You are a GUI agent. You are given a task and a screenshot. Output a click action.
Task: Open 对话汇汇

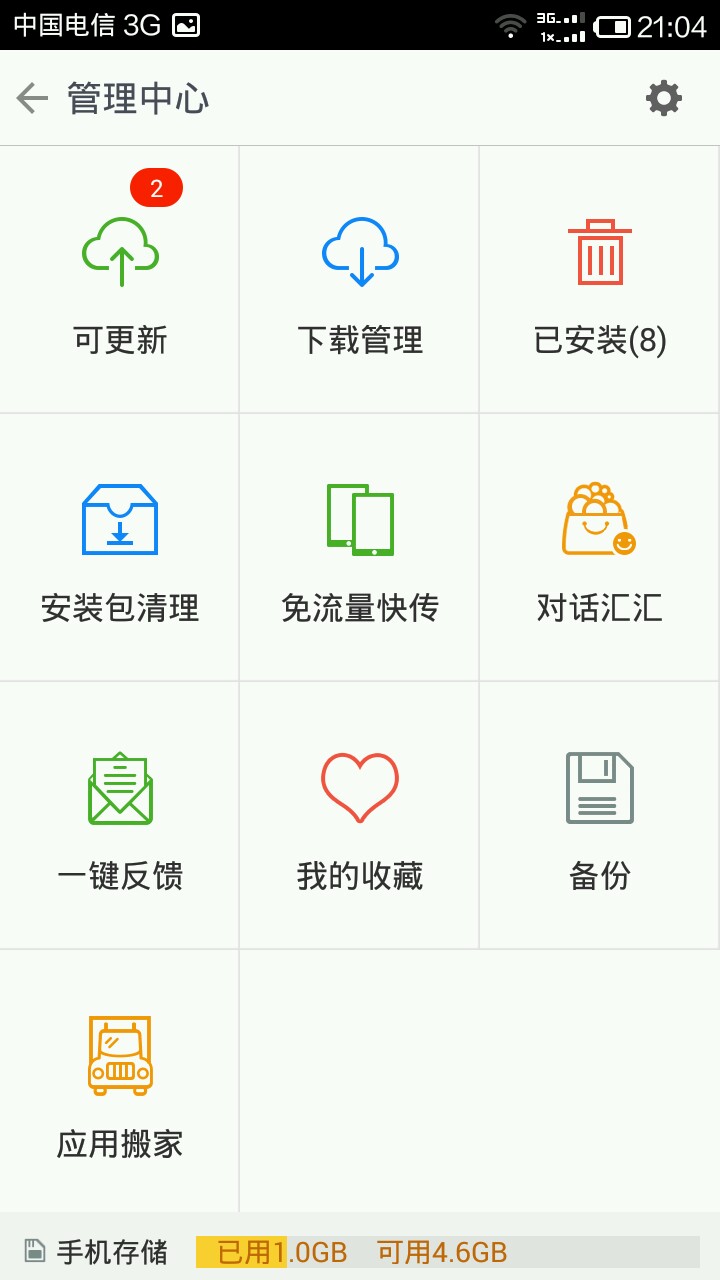(600, 548)
